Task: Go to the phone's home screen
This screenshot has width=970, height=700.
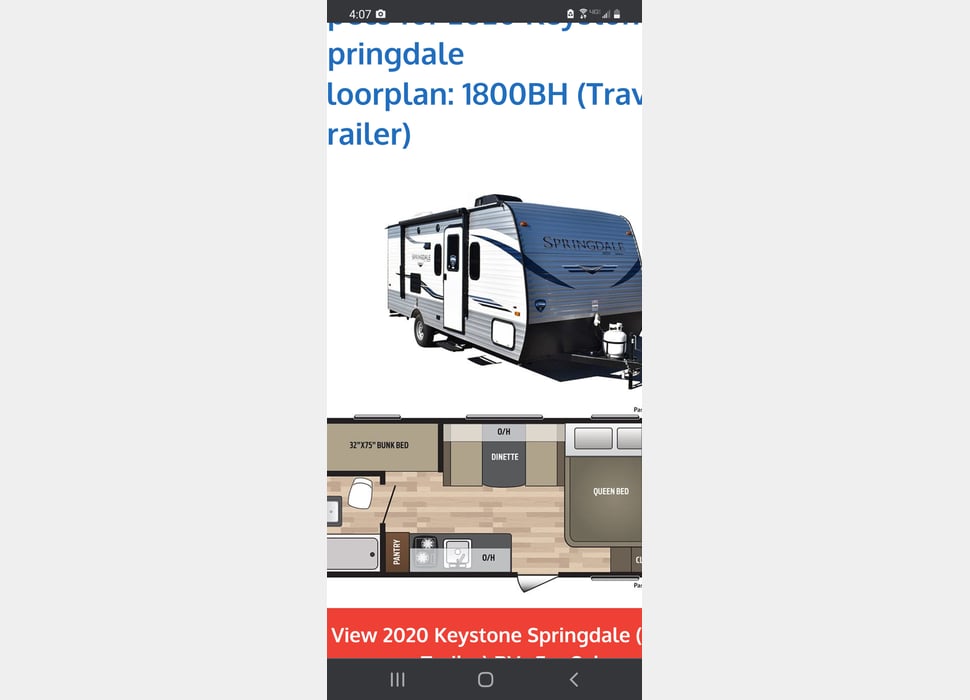Action: coord(486,680)
